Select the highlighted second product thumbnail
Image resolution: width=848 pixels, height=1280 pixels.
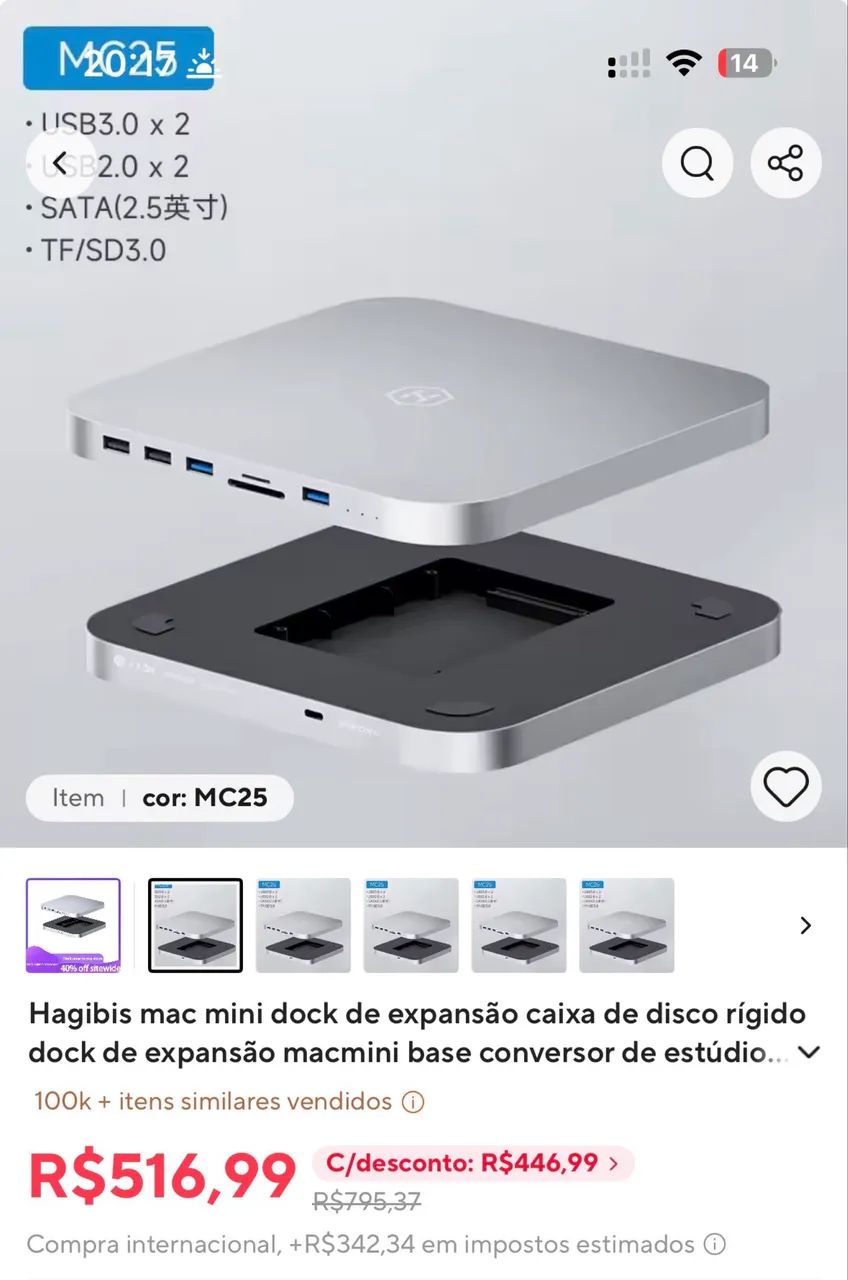(x=194, y=925)
